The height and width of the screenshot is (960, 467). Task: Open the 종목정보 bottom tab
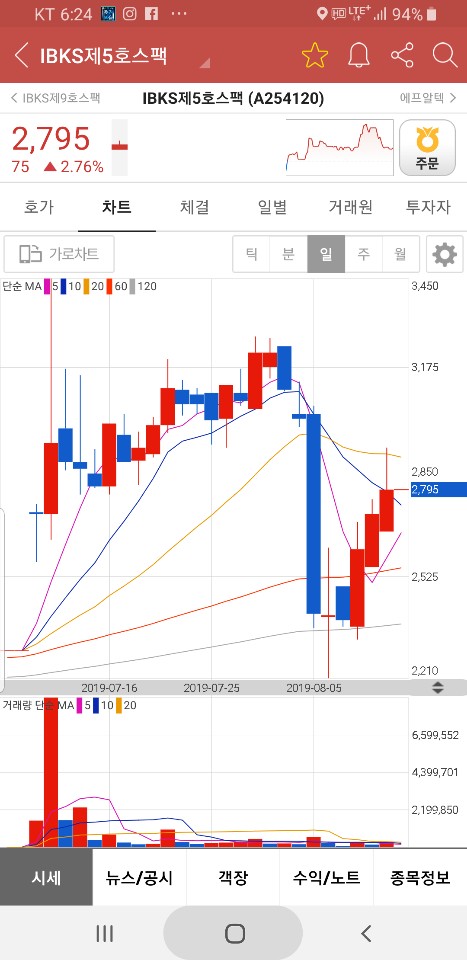420,878
